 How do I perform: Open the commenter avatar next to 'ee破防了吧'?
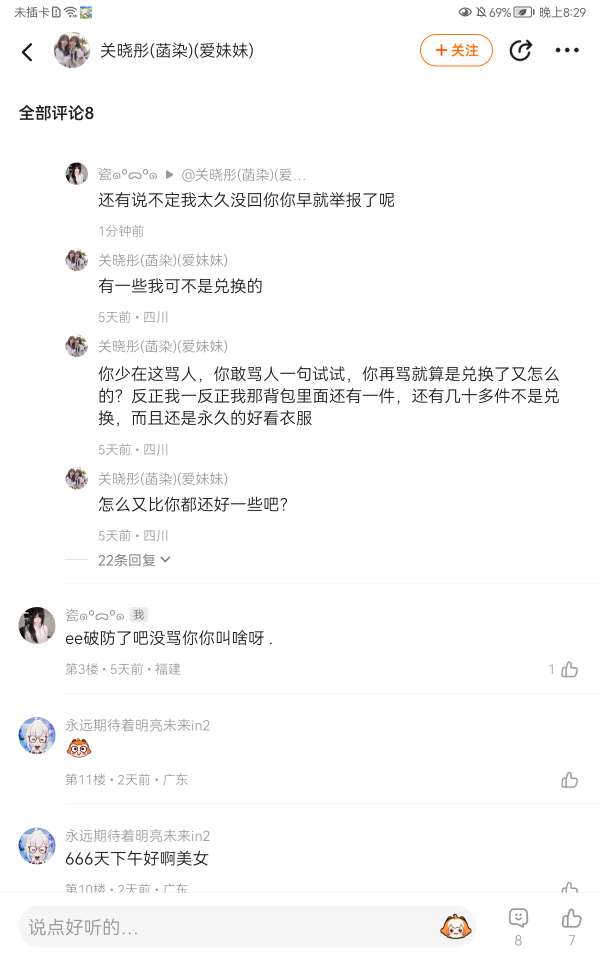37,625
